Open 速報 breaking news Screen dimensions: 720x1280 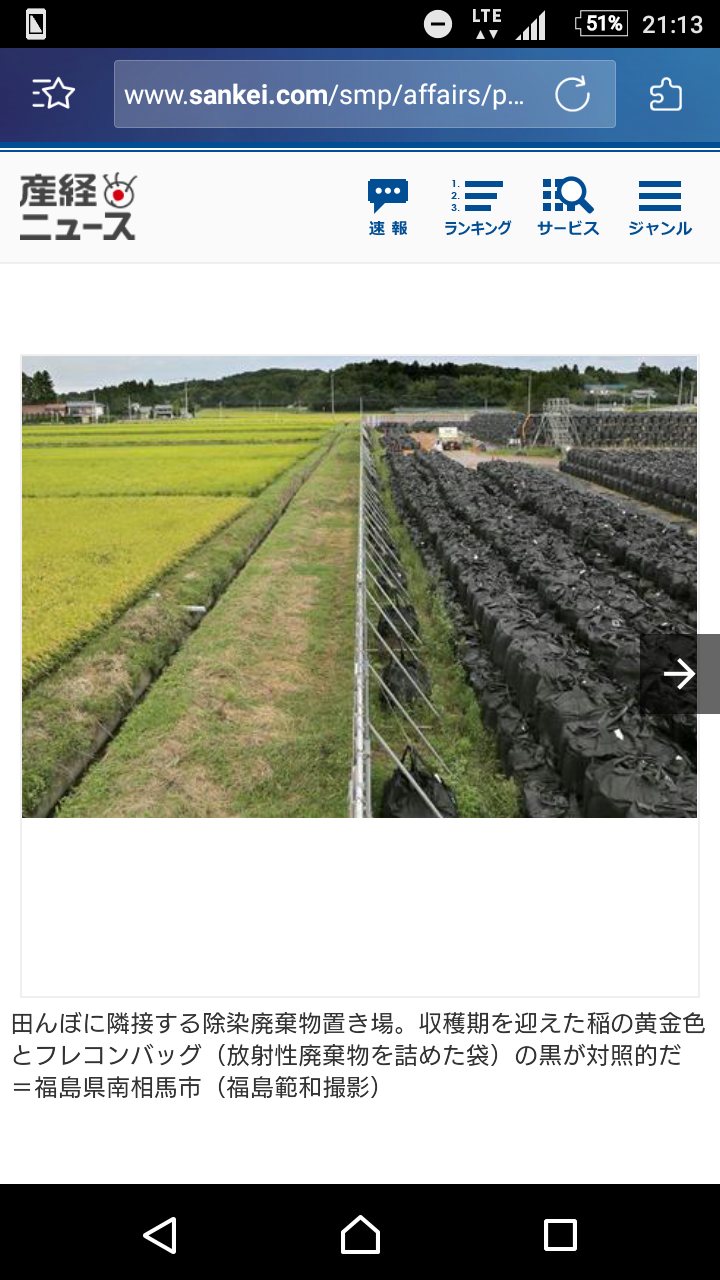[388, 207]
